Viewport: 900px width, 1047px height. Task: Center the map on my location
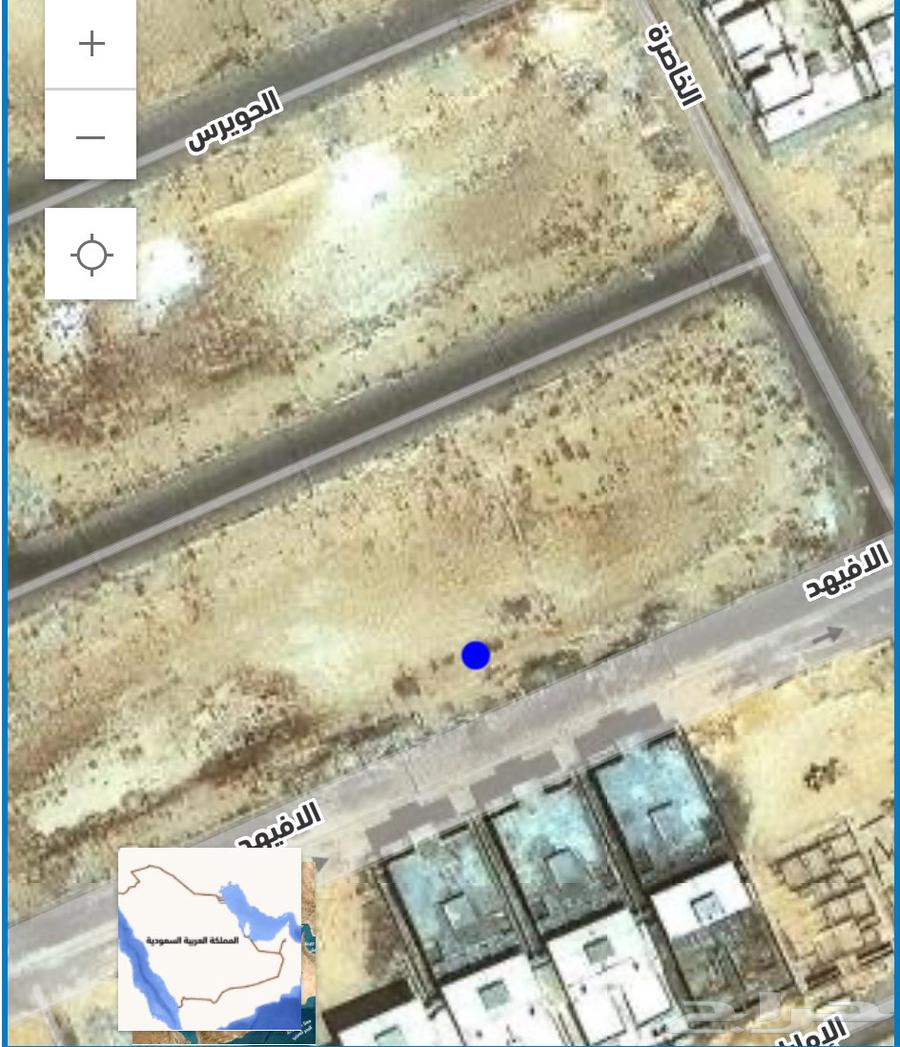pos(91,254)
